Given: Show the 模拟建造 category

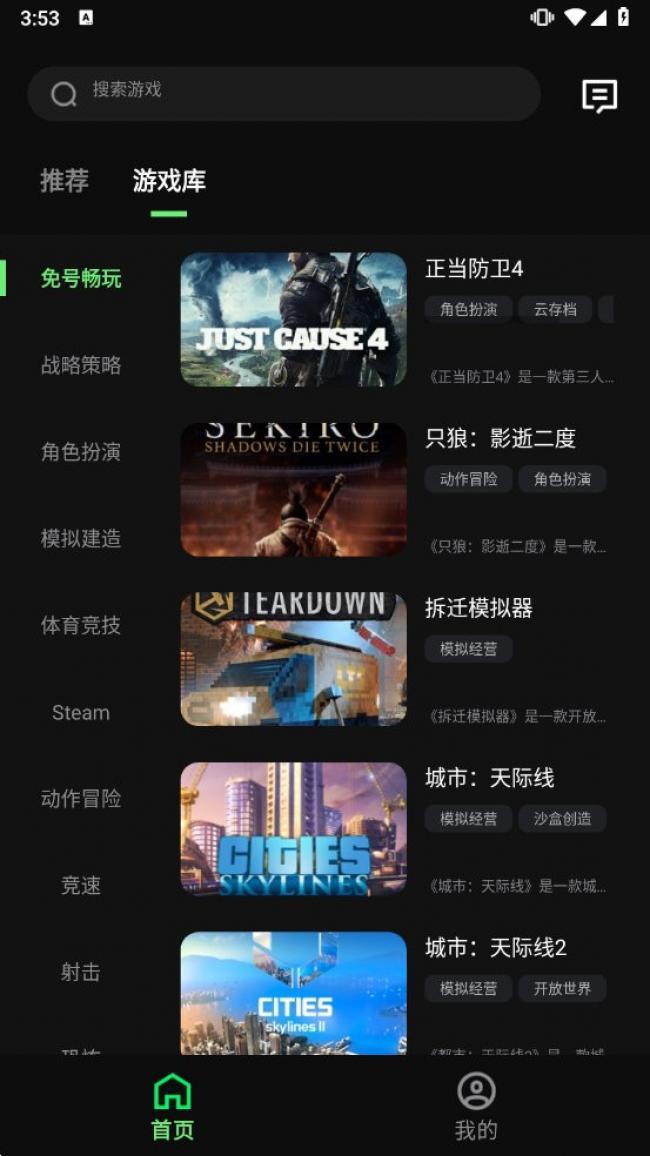Looking at the screenshot, I should click(81, 538).
